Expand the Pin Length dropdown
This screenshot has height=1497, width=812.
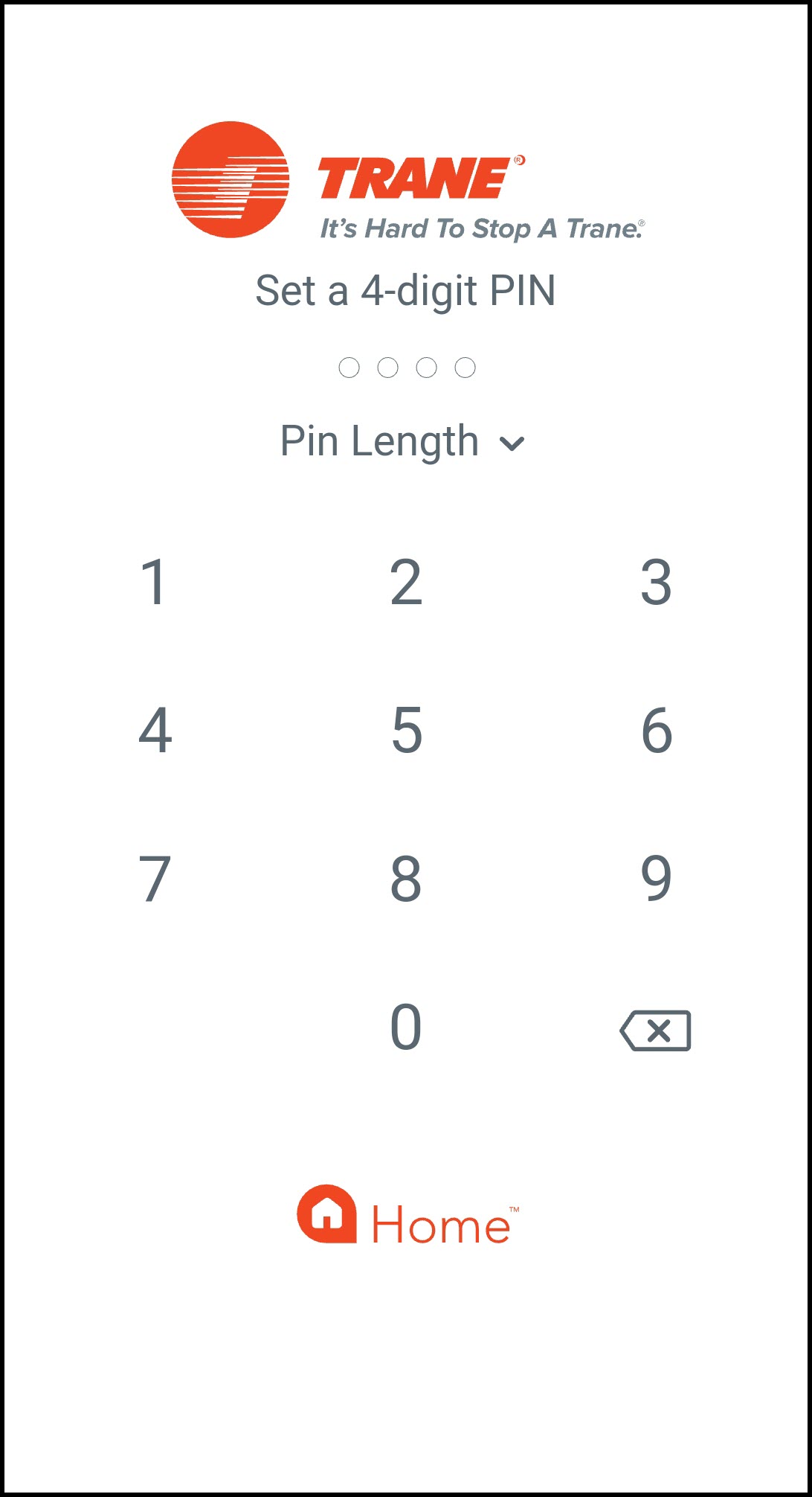pos(402,442)
